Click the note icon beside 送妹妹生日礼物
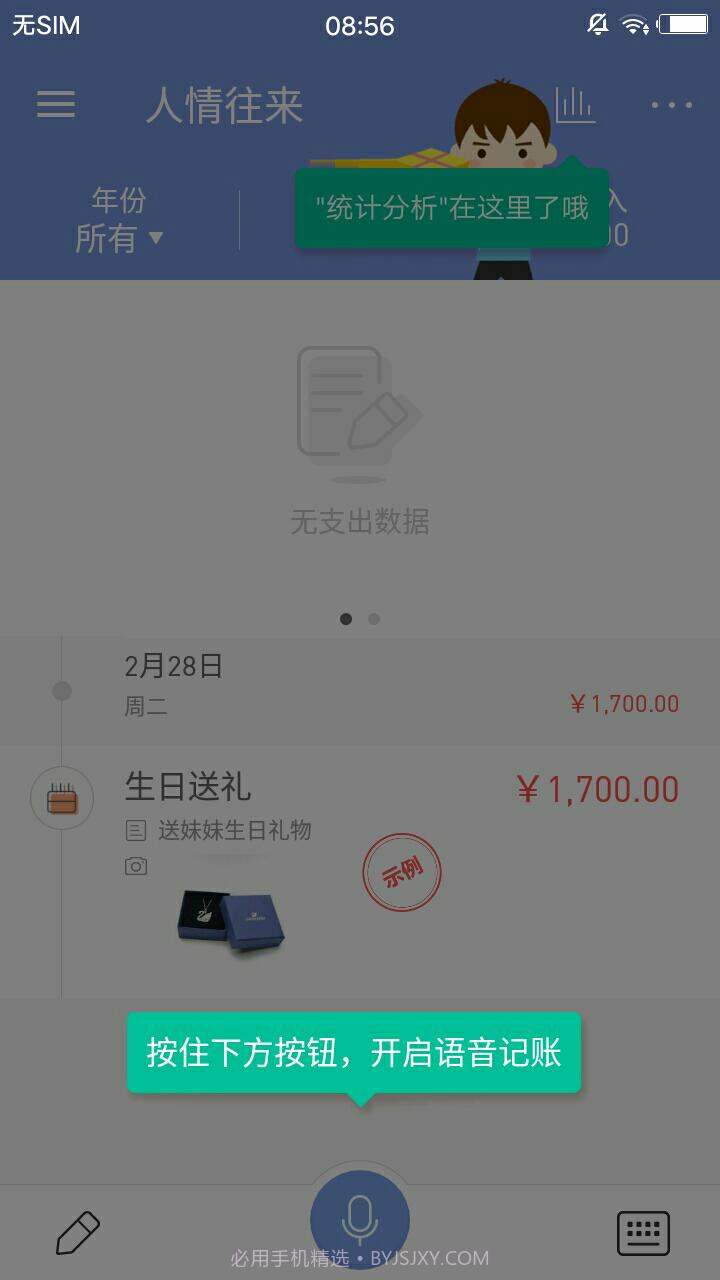The image size is (720, 1280). (x=136, y=830)
